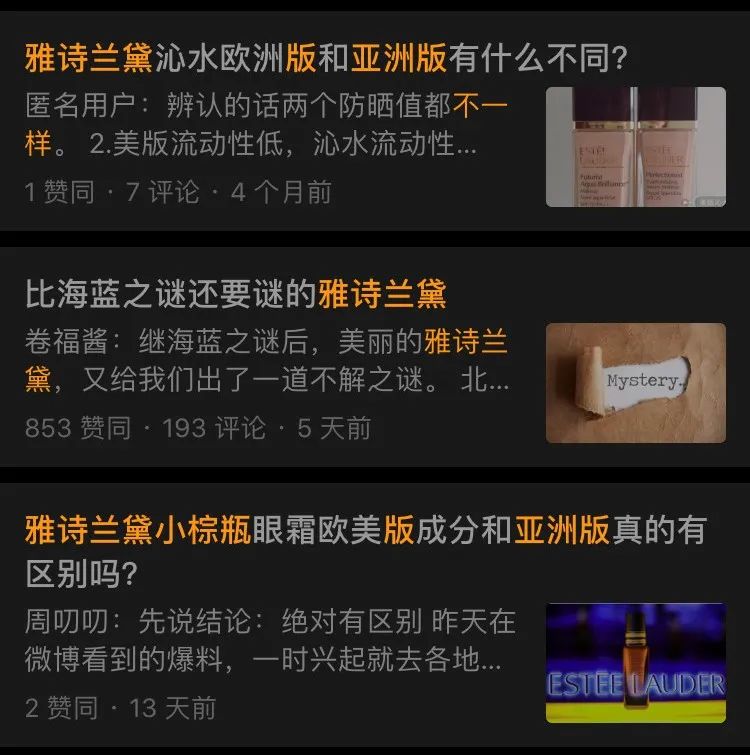
Task: Open the article about 沁水欧洲版 vs 亚洲版 differences
Action: [x=250, y=55]
